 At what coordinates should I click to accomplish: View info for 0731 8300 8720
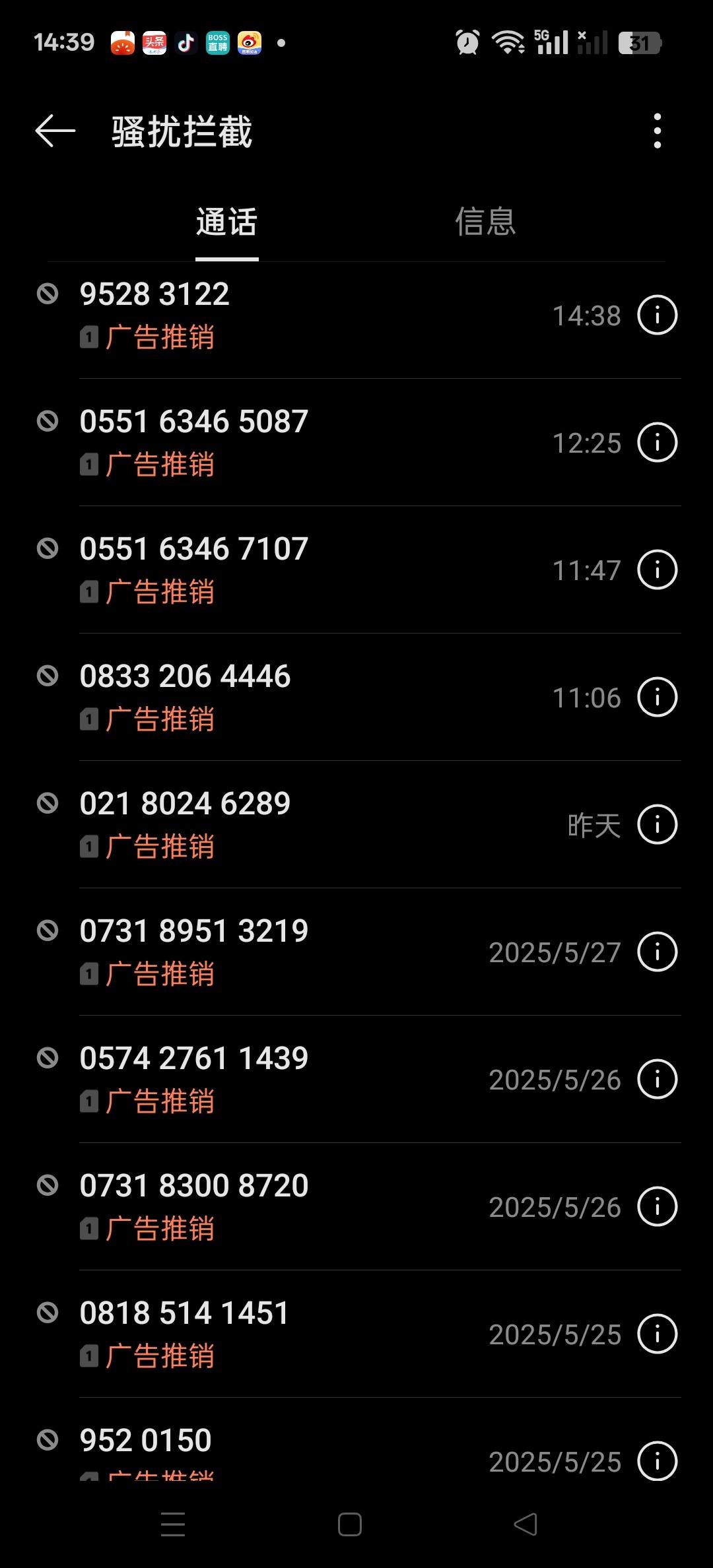coord(657,1206)
